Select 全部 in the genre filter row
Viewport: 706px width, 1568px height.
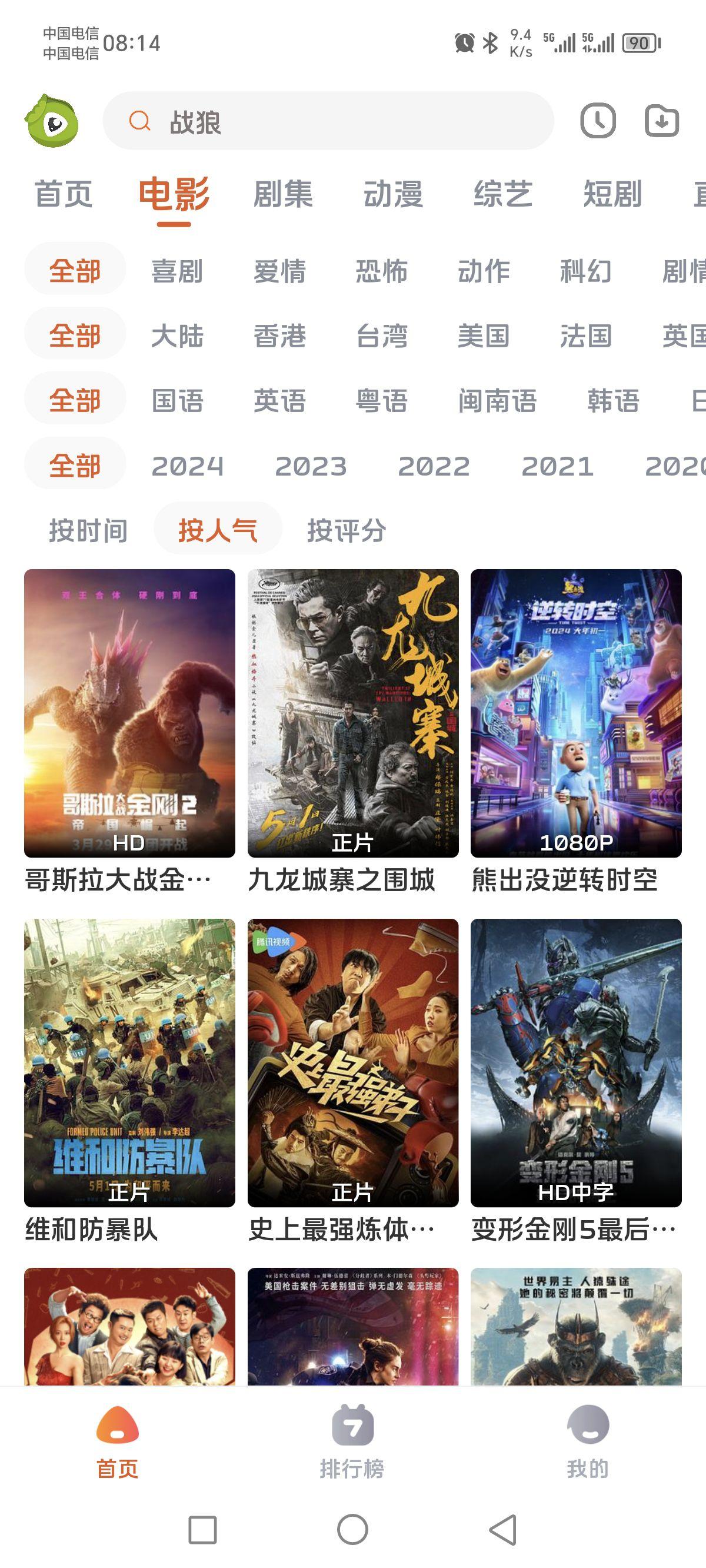[x=74, y=273]
